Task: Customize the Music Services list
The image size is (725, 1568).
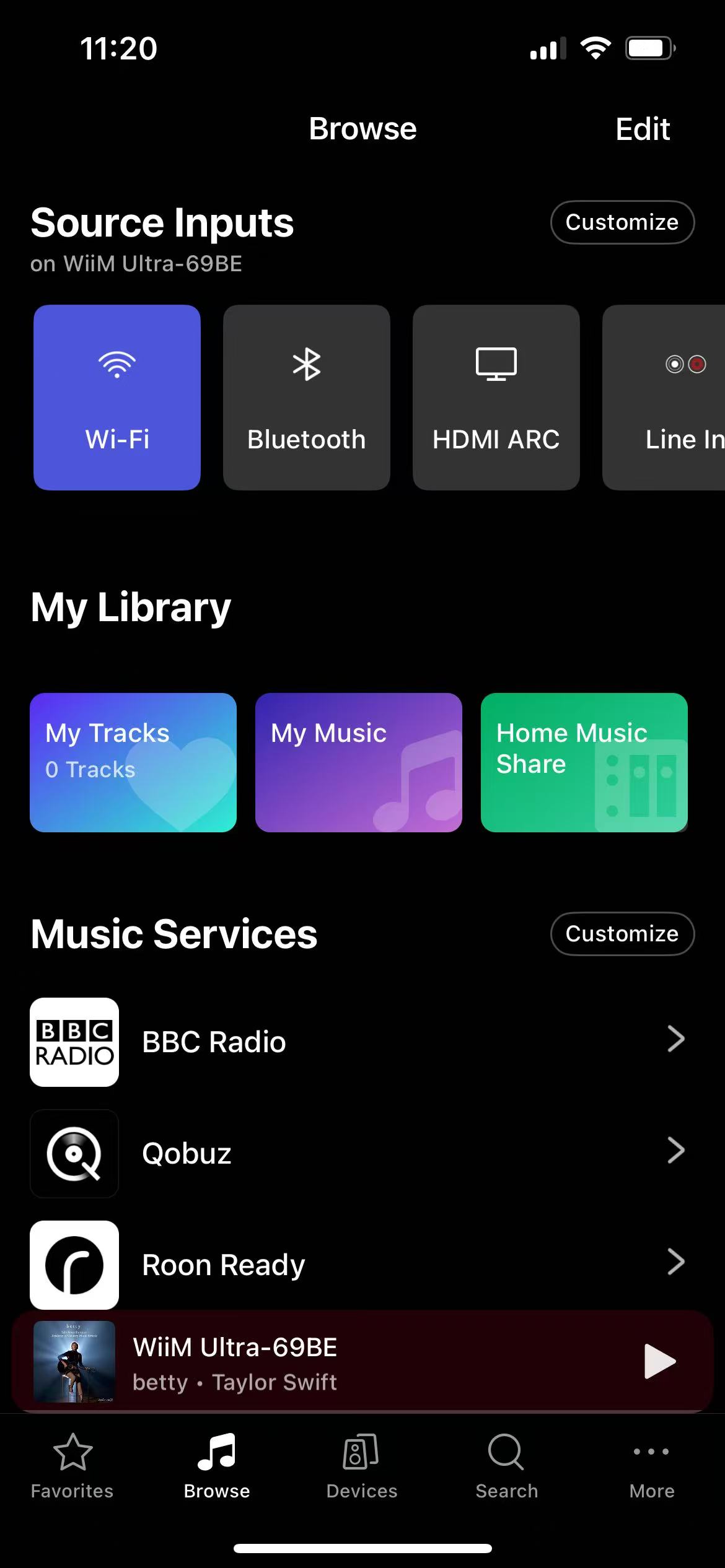Action: pos(622,934)
